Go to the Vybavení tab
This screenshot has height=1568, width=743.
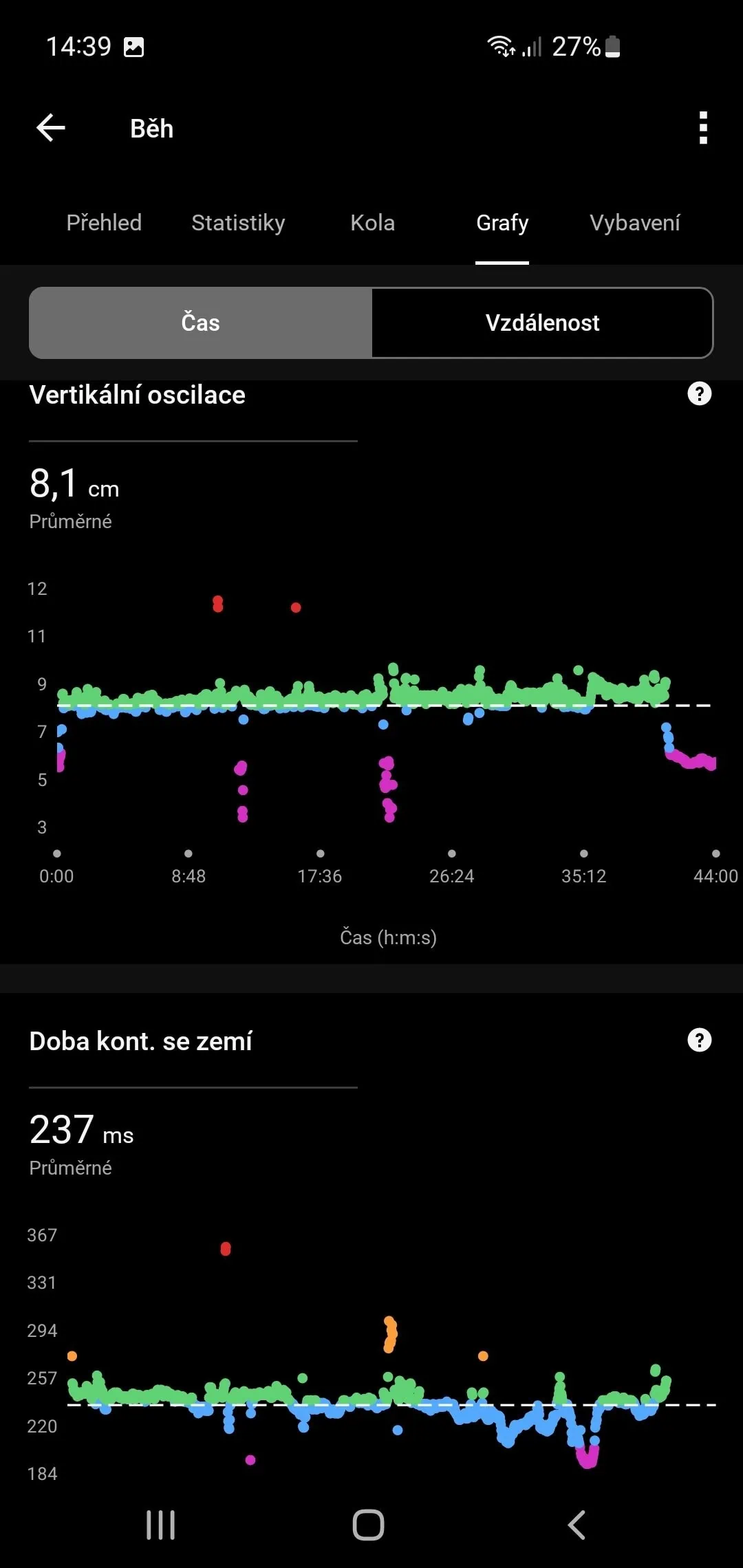click(634, 223)
